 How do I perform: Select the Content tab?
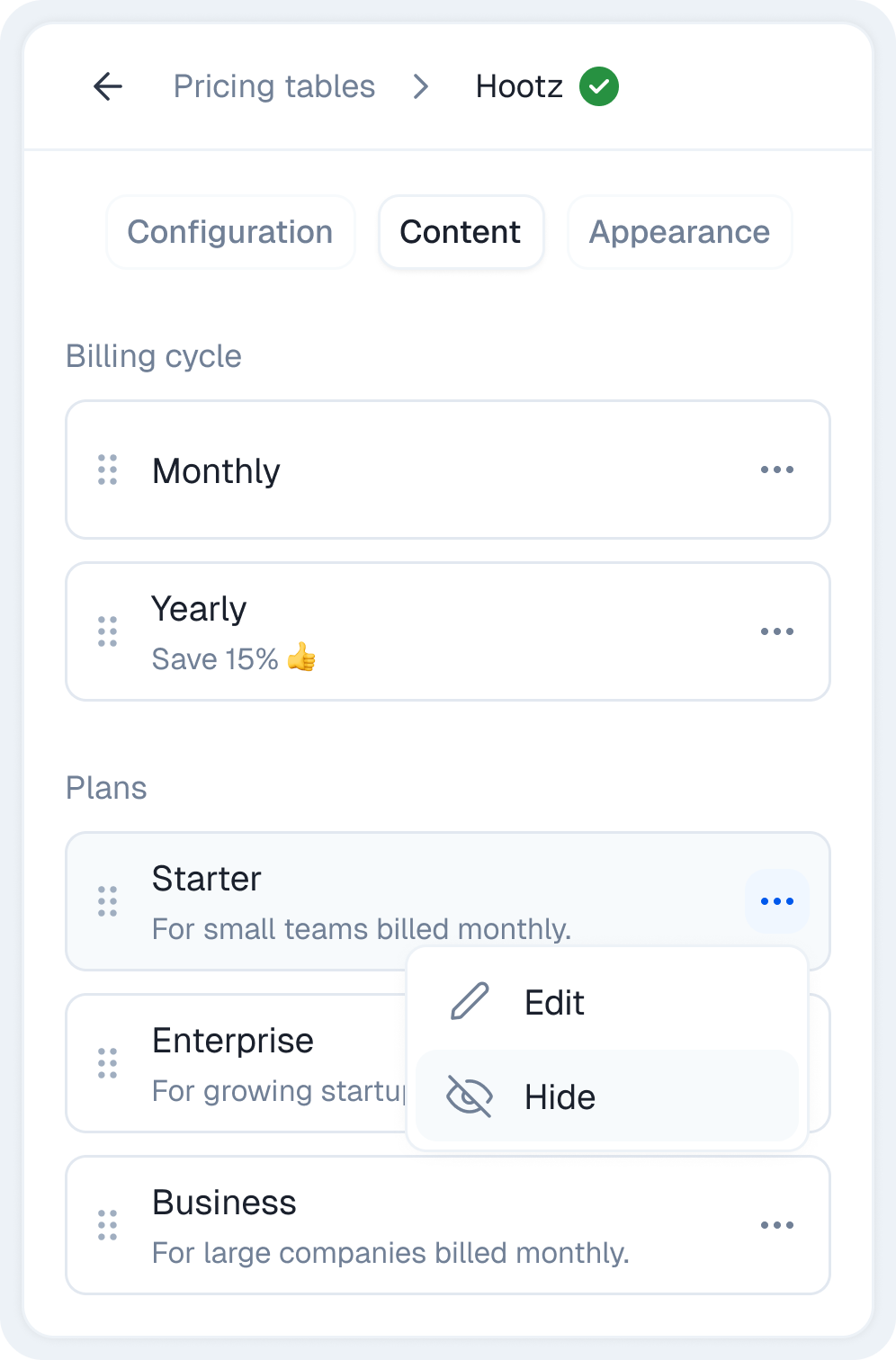[461, 232]
